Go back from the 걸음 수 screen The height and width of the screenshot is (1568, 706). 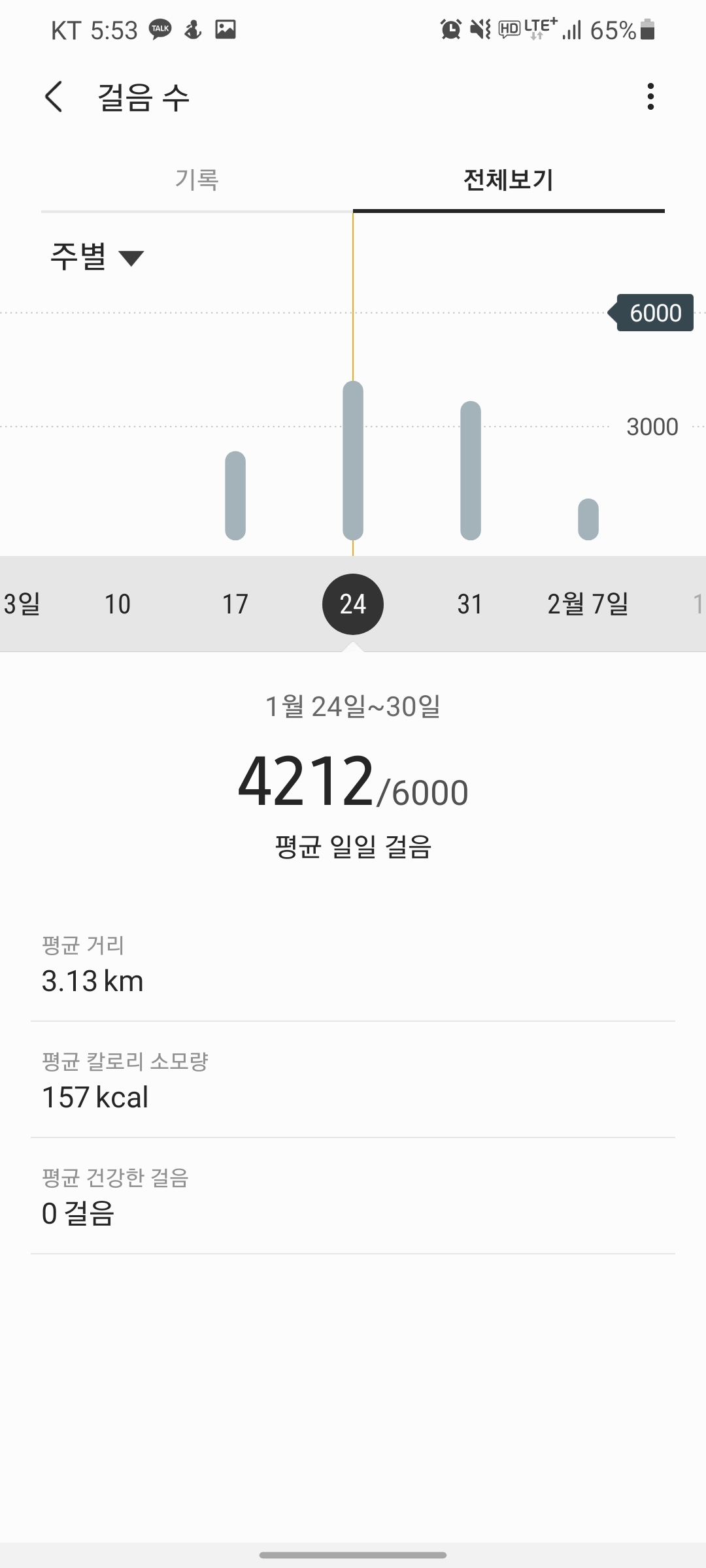point(54,97)
